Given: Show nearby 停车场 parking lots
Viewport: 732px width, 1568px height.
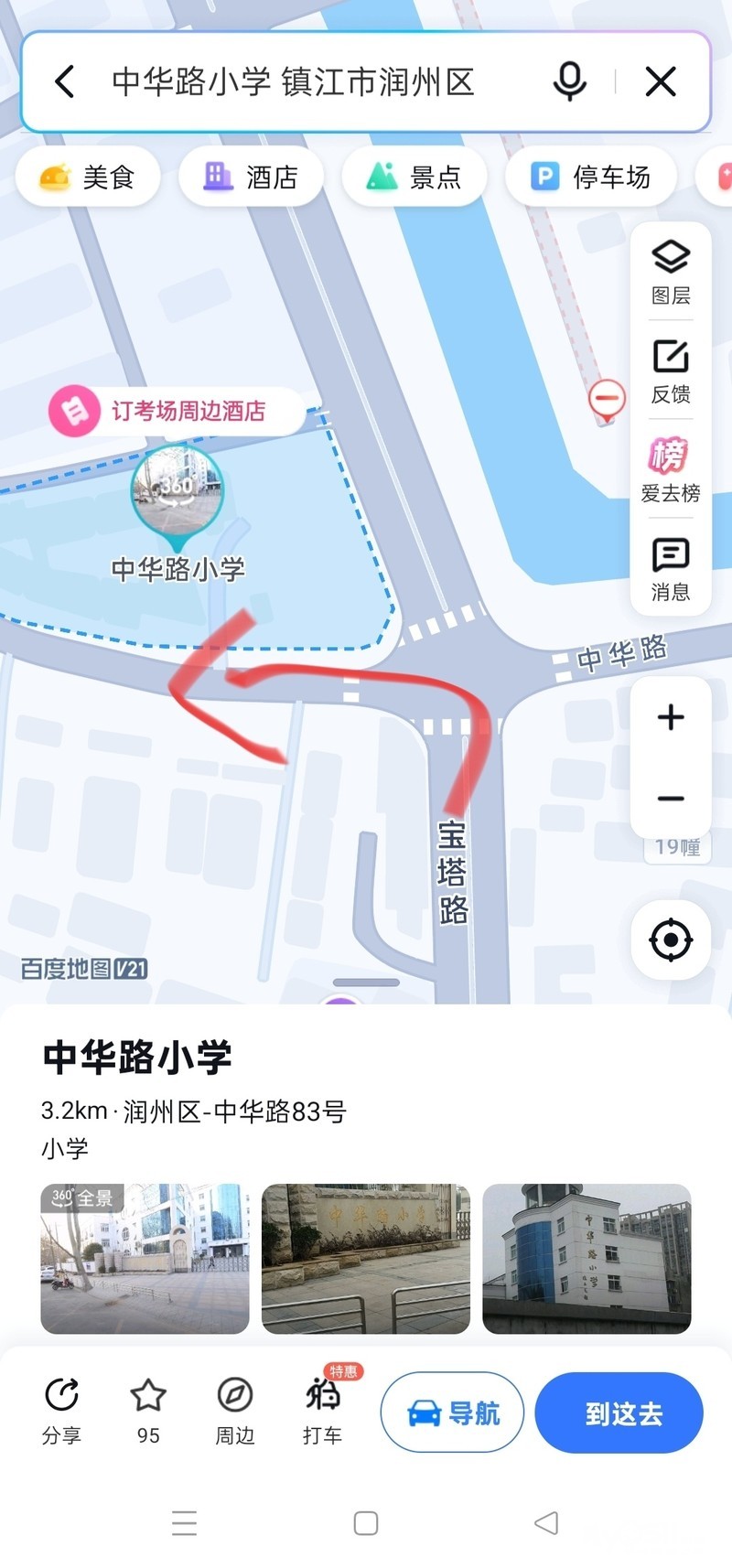Looking at the screenshot, I should click(591, 177).
